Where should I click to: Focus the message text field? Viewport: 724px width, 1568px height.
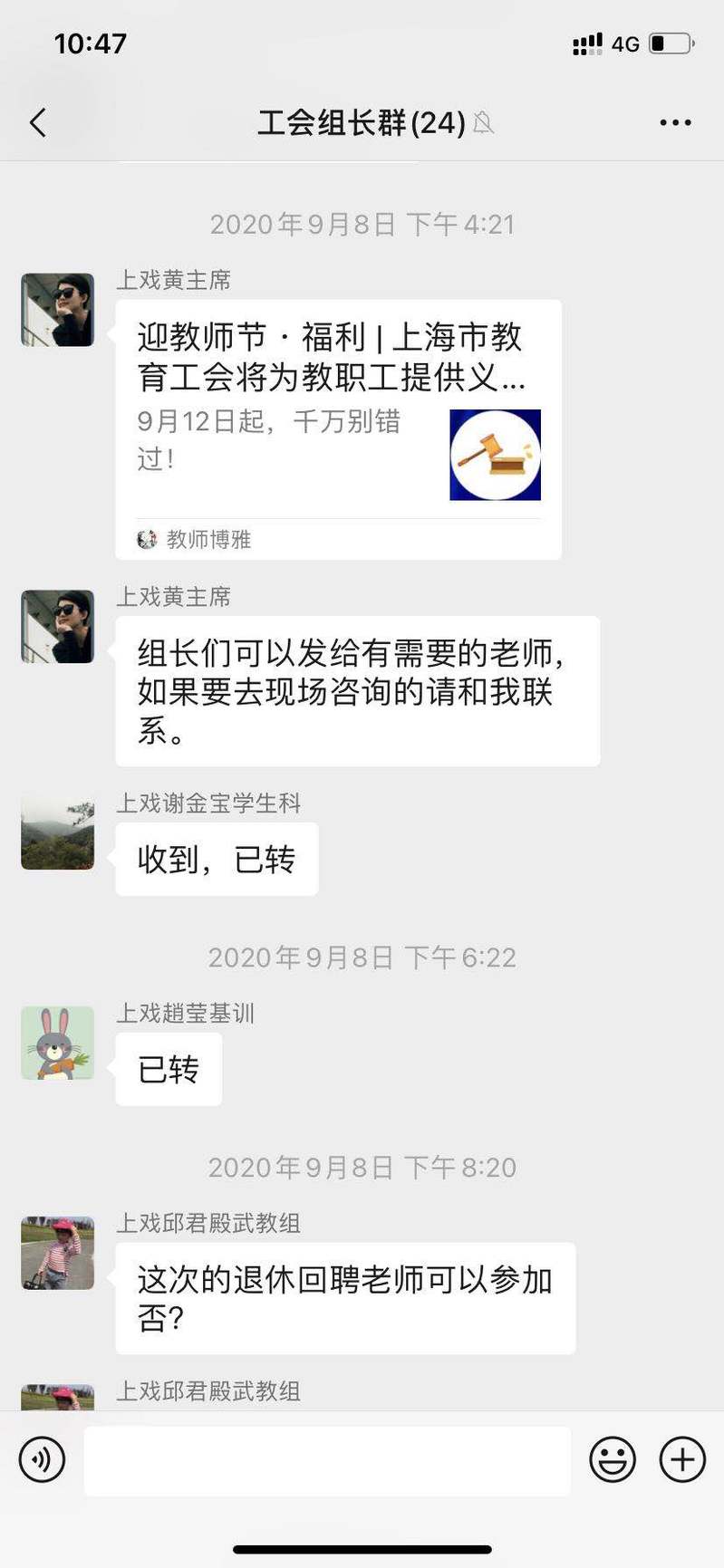327,1460
